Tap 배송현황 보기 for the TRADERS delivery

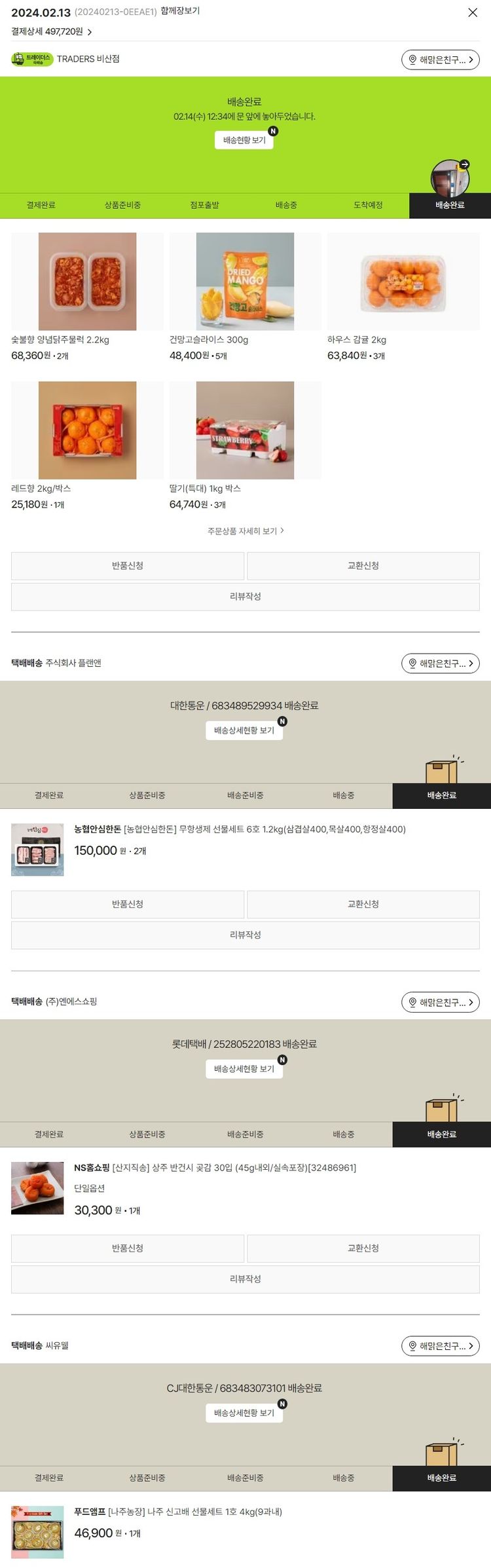[x=244, y=140]
